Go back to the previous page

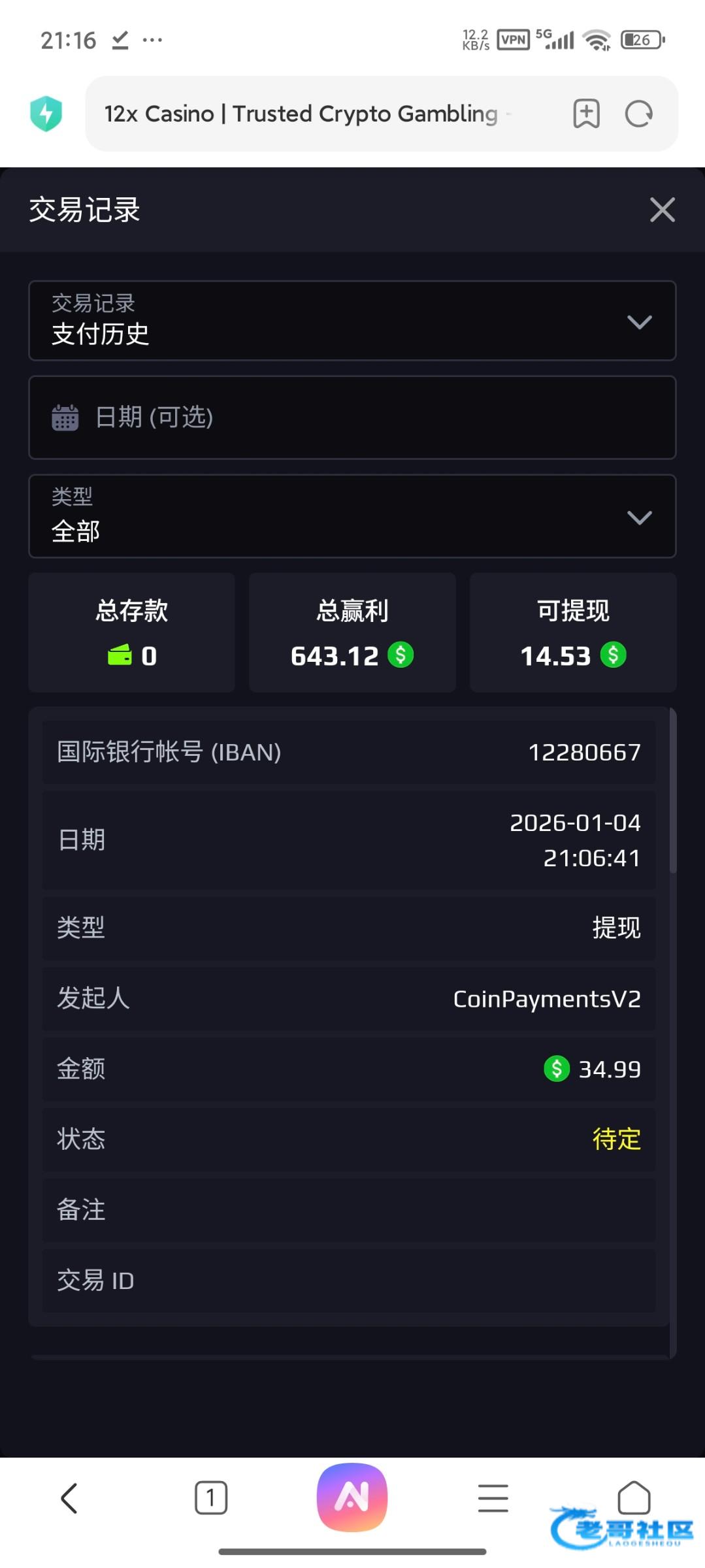coord(69,1497)
